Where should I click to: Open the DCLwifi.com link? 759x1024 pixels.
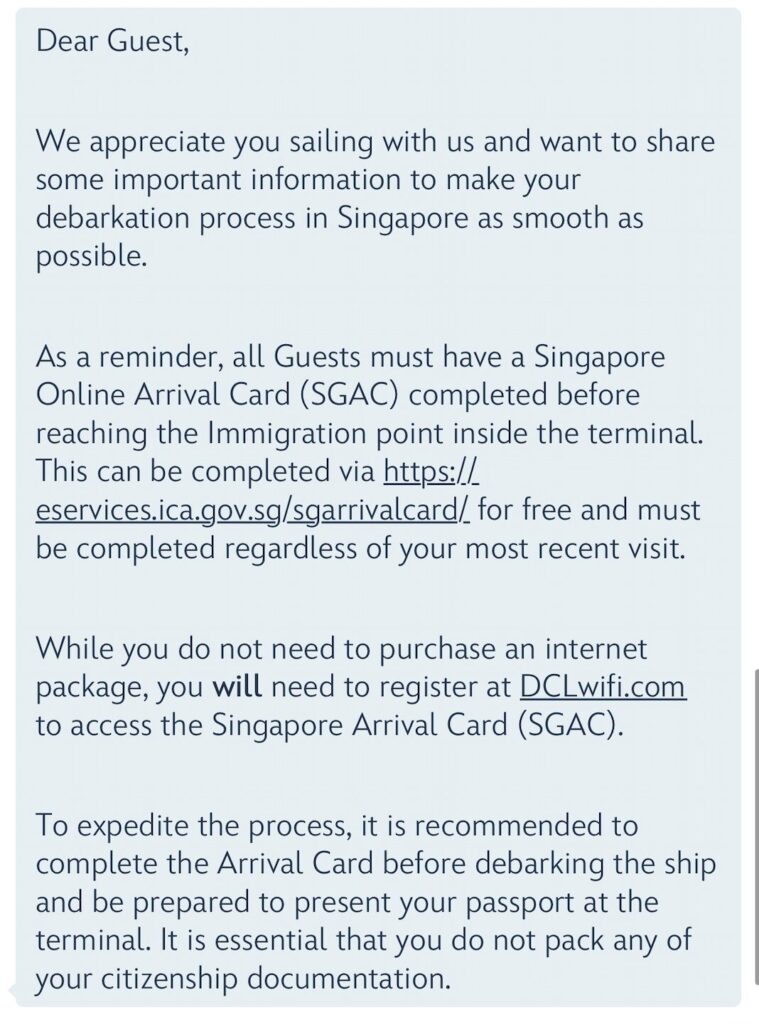coord(603,686)
